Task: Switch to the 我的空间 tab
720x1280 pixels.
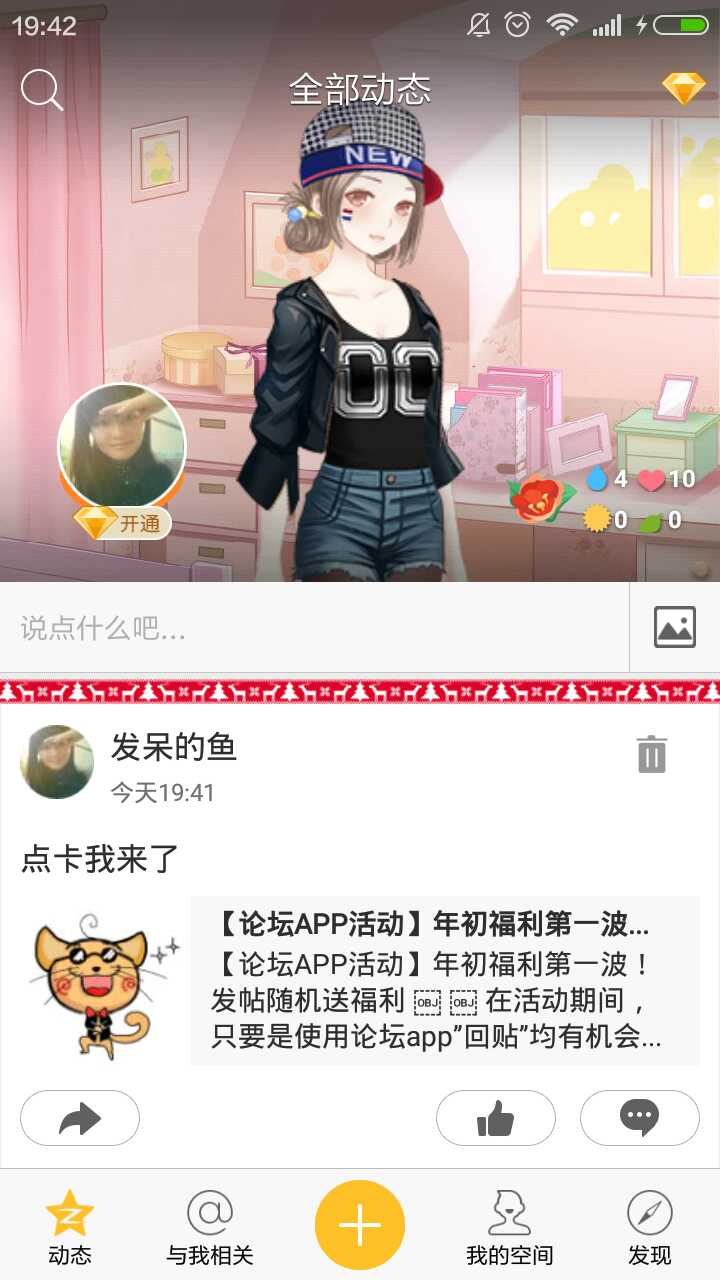Action: pyautogui.click(x=510, y=1228)
